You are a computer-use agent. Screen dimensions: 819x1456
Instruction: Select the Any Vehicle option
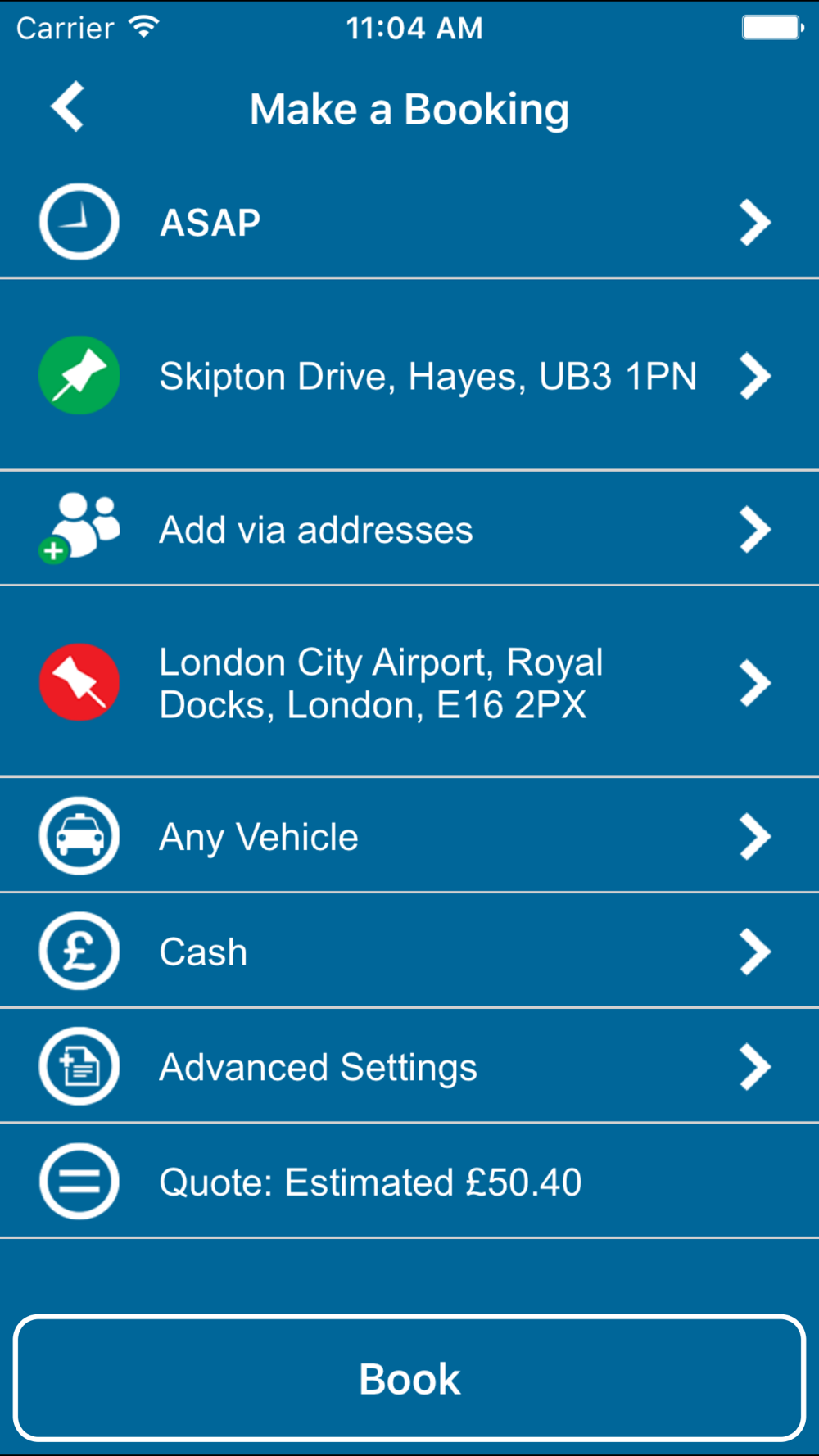click(409, 835)
